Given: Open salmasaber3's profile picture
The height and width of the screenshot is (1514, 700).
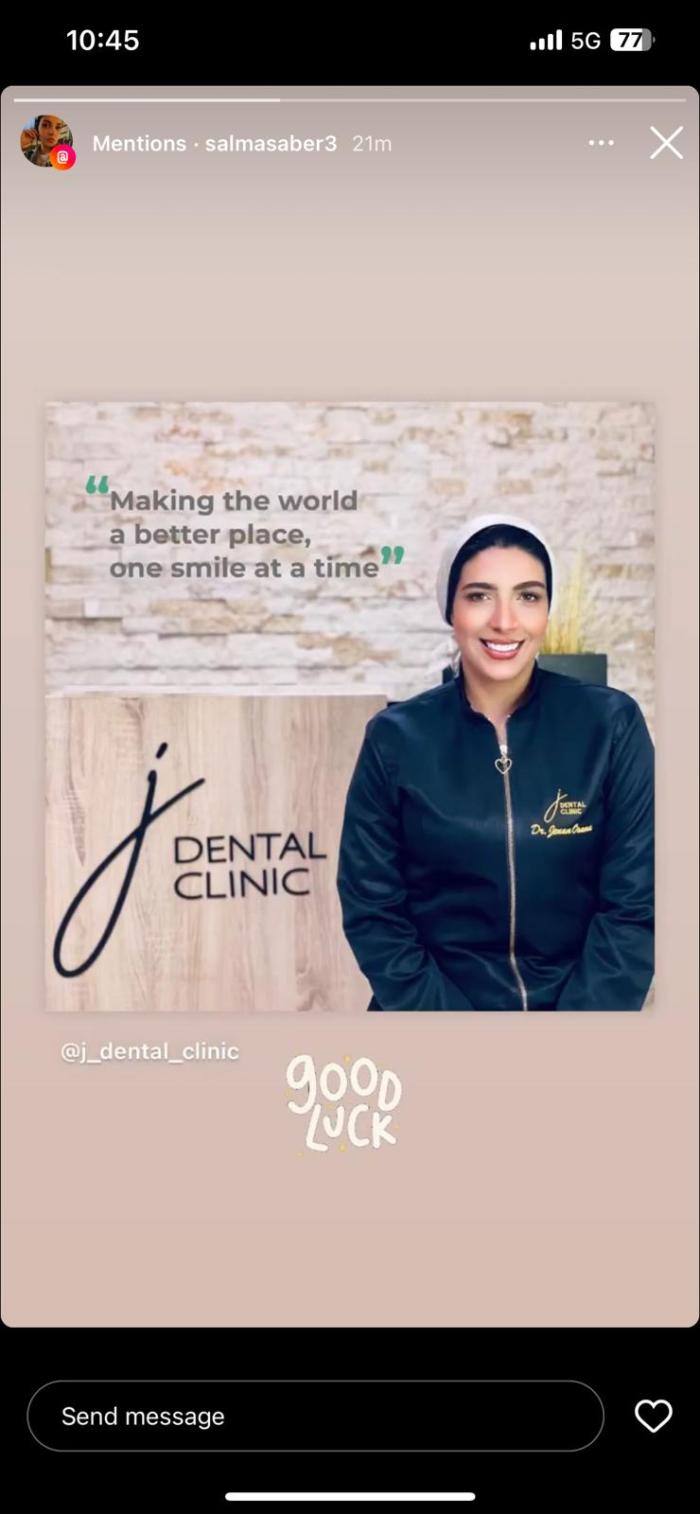Looking at the screenshot, I should [46, 142].
